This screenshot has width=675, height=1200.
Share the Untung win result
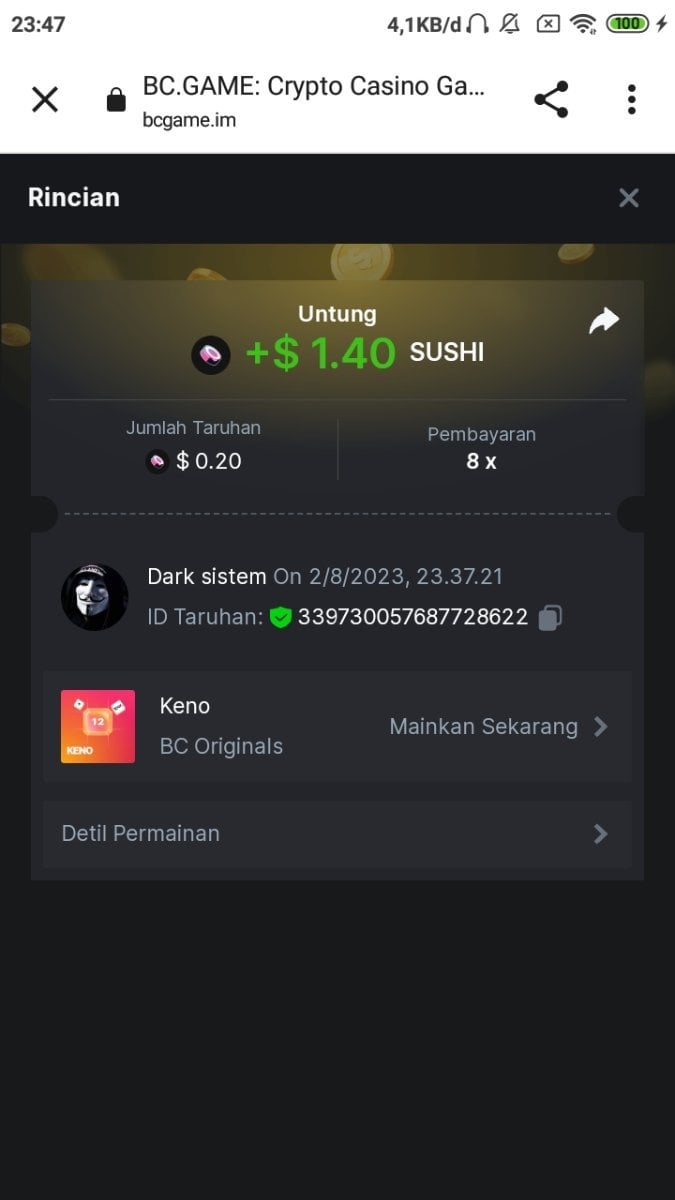click(604, 321)
